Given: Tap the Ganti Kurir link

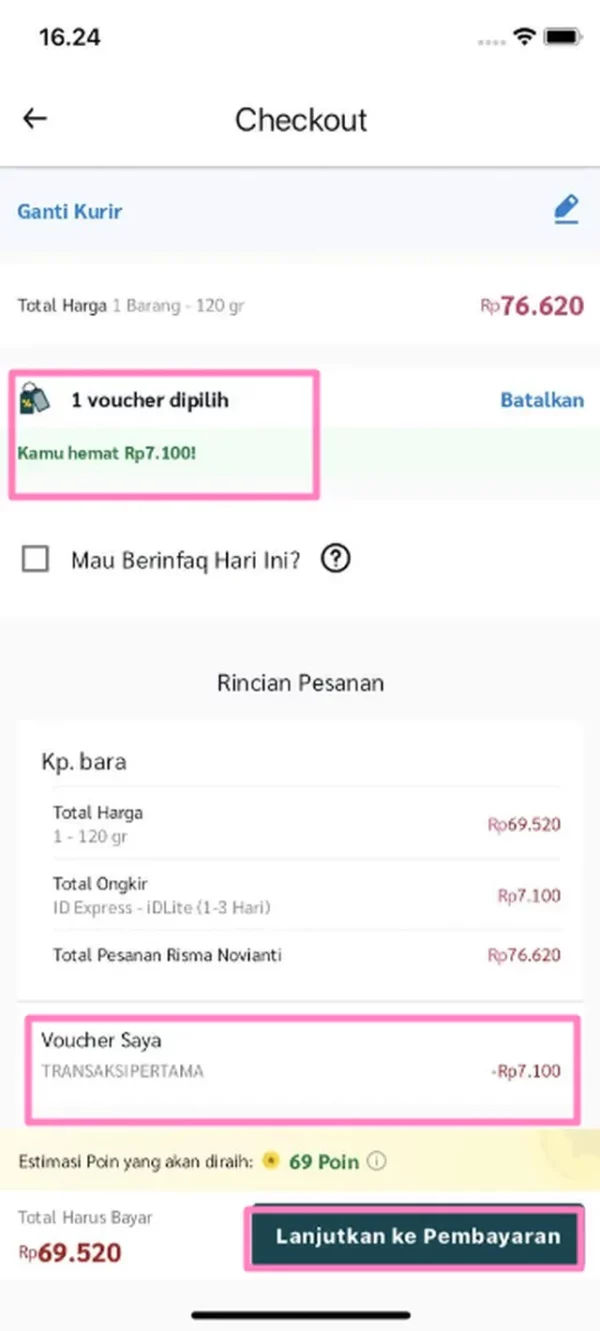Looking at the screenshot, I should point(70,212).
